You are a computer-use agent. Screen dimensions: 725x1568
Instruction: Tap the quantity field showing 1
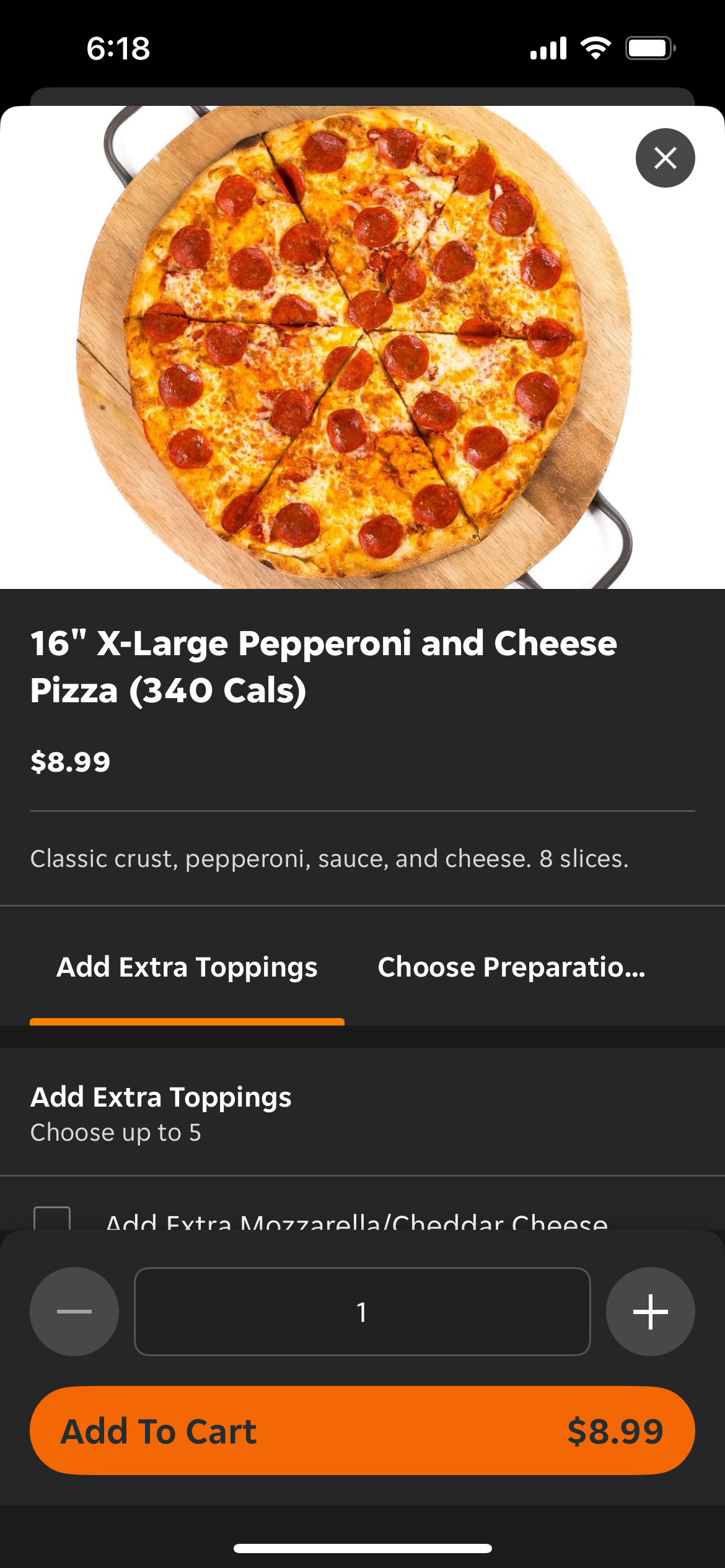click(362, 1311)
